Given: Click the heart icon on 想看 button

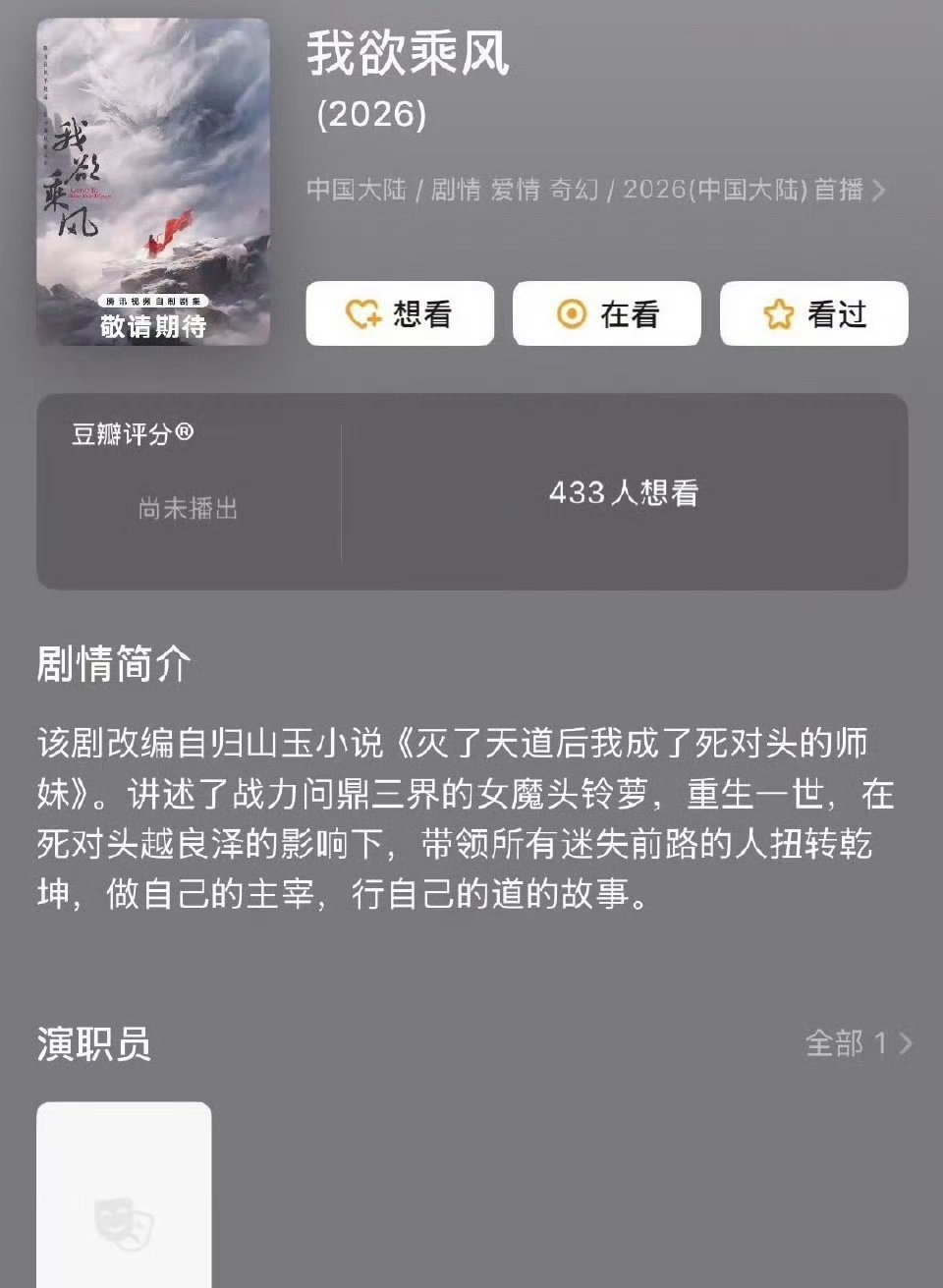Looking at the screenshot, I should pos(361,313).
